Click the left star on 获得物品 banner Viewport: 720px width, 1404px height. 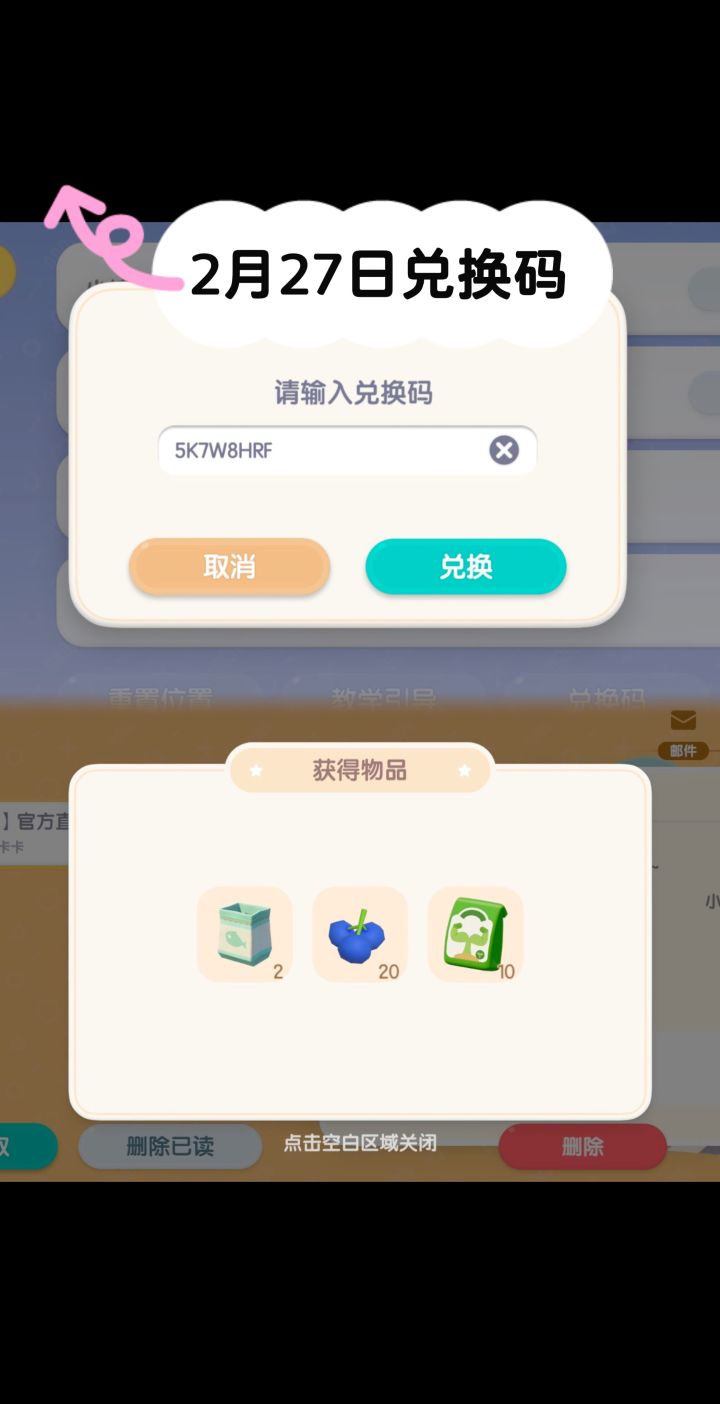[x=257, y=770]
